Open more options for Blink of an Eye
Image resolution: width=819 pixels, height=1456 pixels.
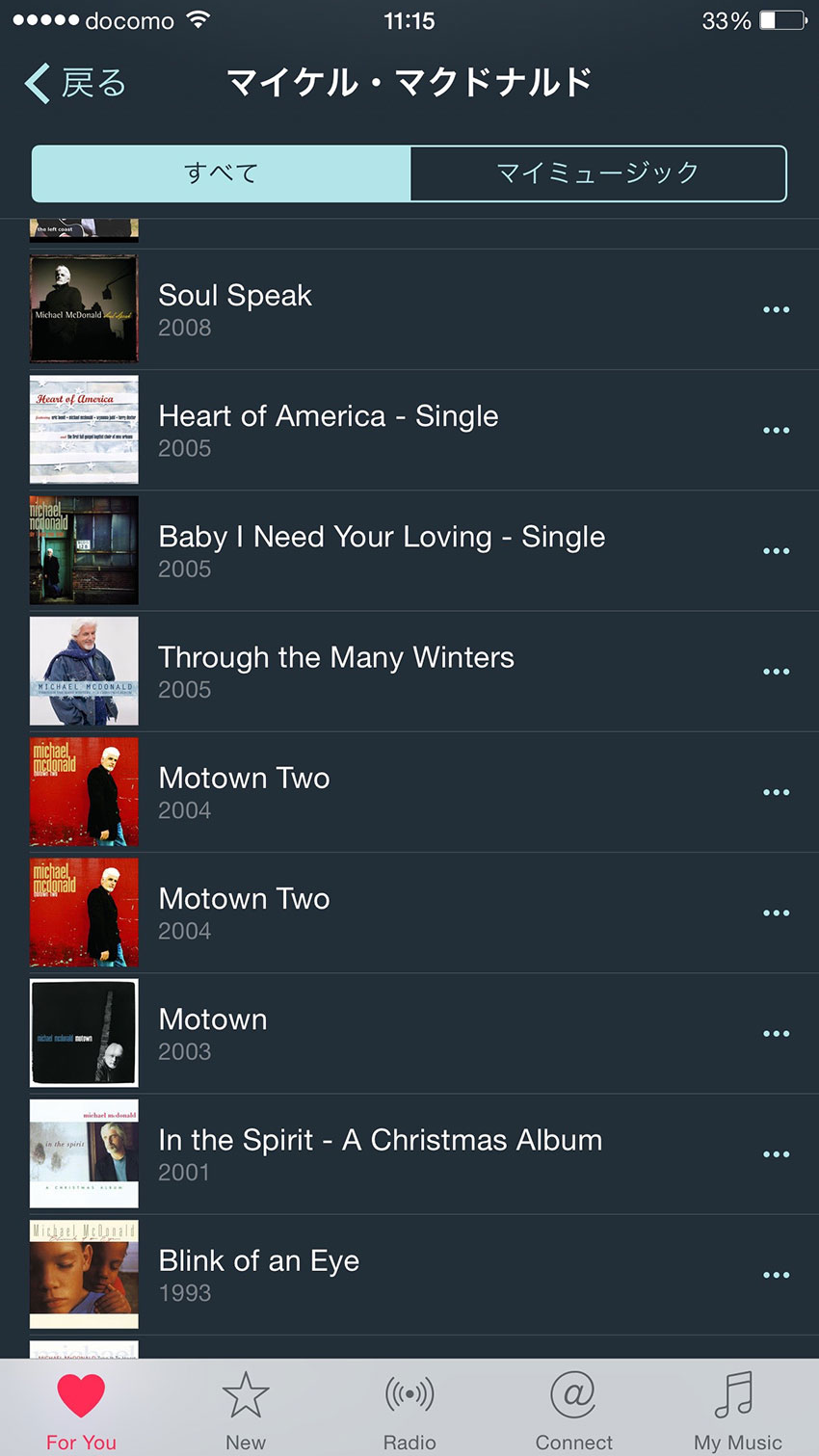(x=776, y=1275)
